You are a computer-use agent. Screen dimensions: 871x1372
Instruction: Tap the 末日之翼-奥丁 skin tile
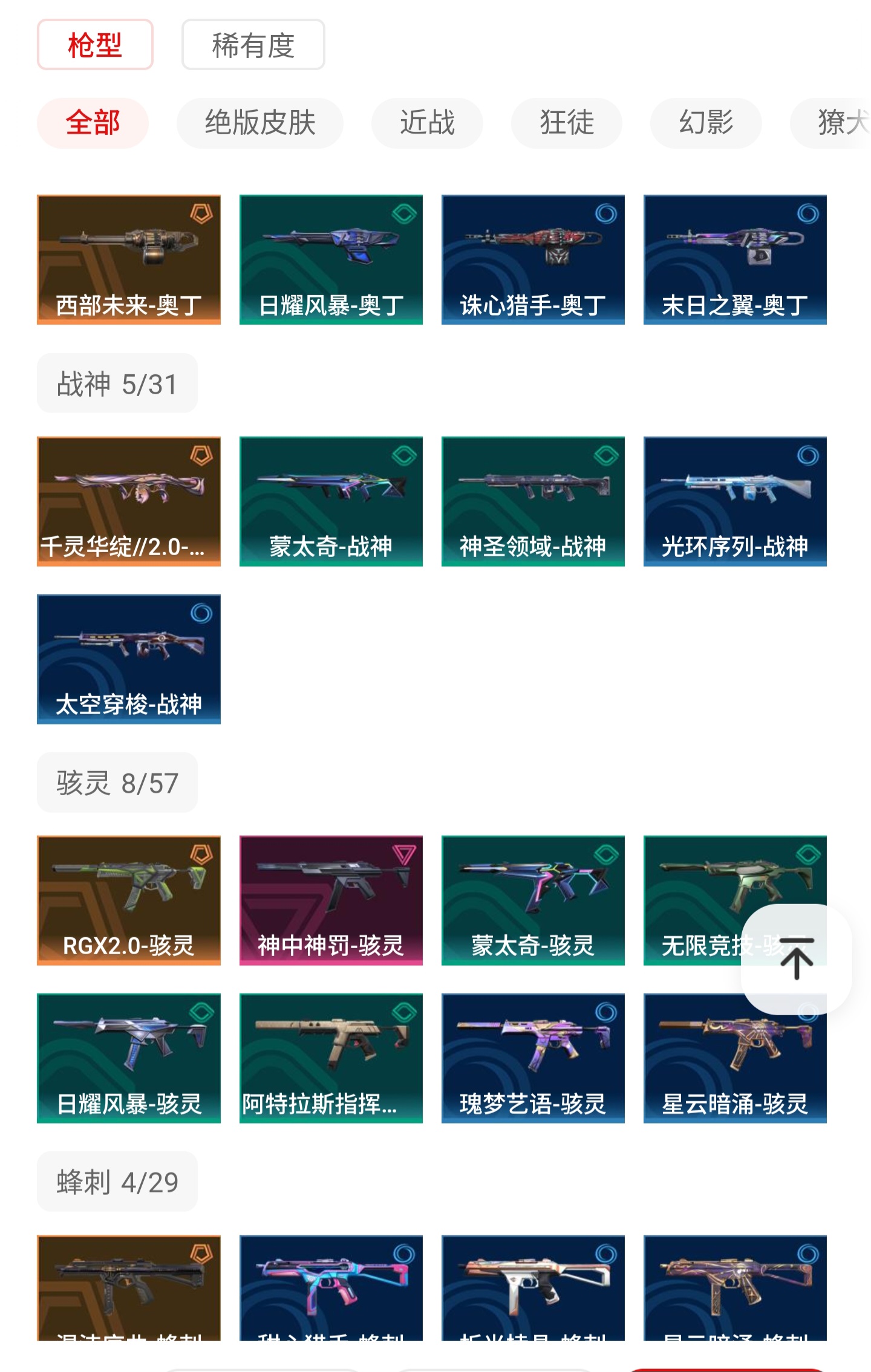click(735, 259)
